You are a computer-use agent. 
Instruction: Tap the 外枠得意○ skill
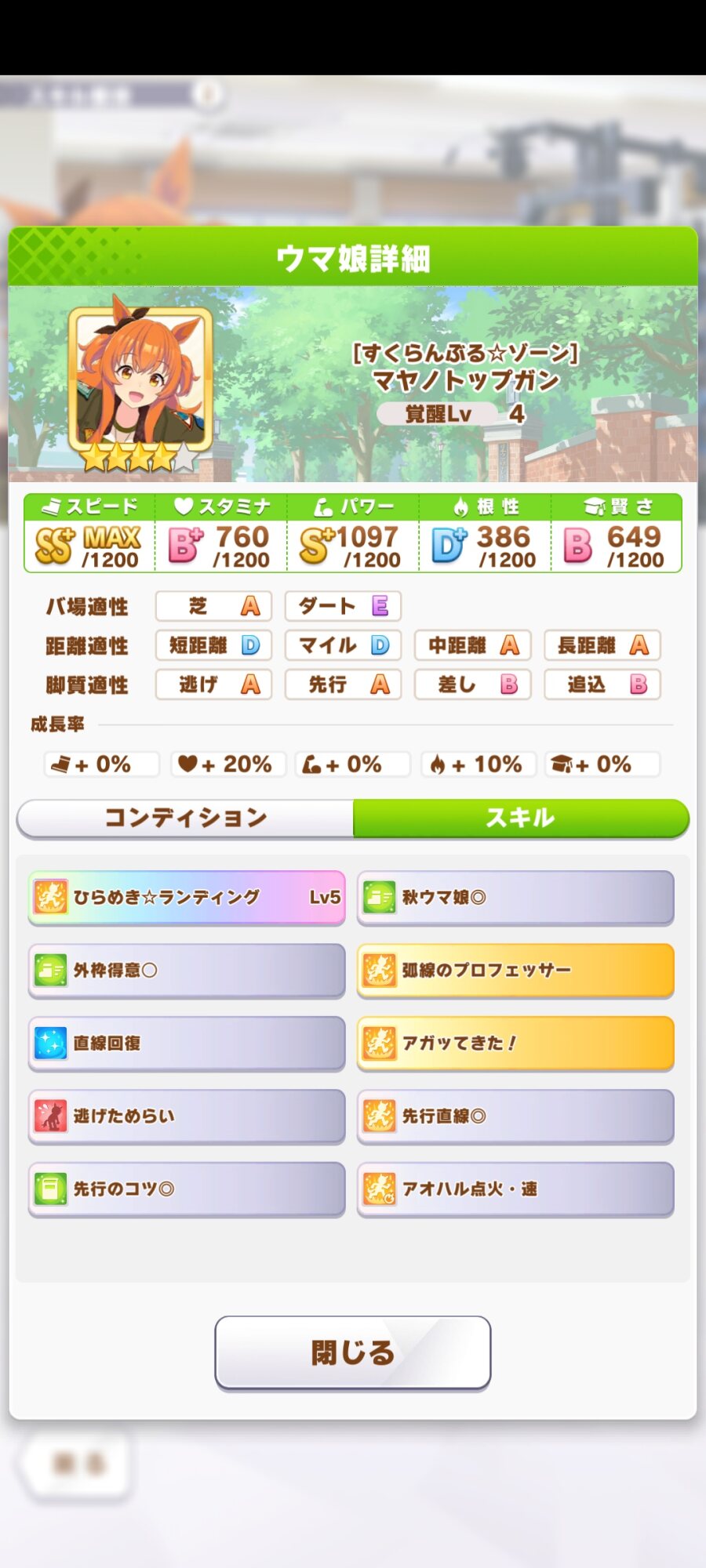187,970
